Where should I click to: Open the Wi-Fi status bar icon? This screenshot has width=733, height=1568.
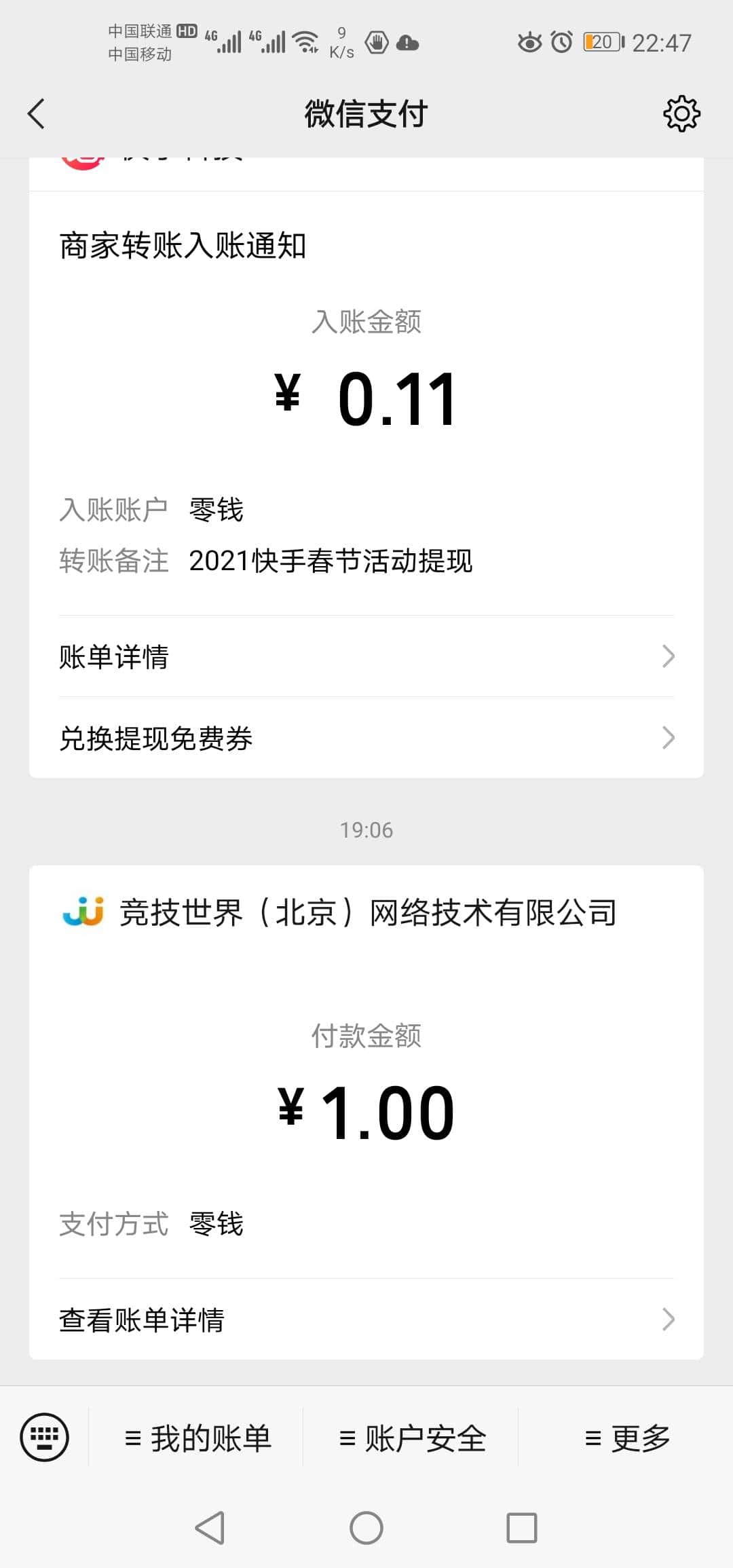pos(305,41)
